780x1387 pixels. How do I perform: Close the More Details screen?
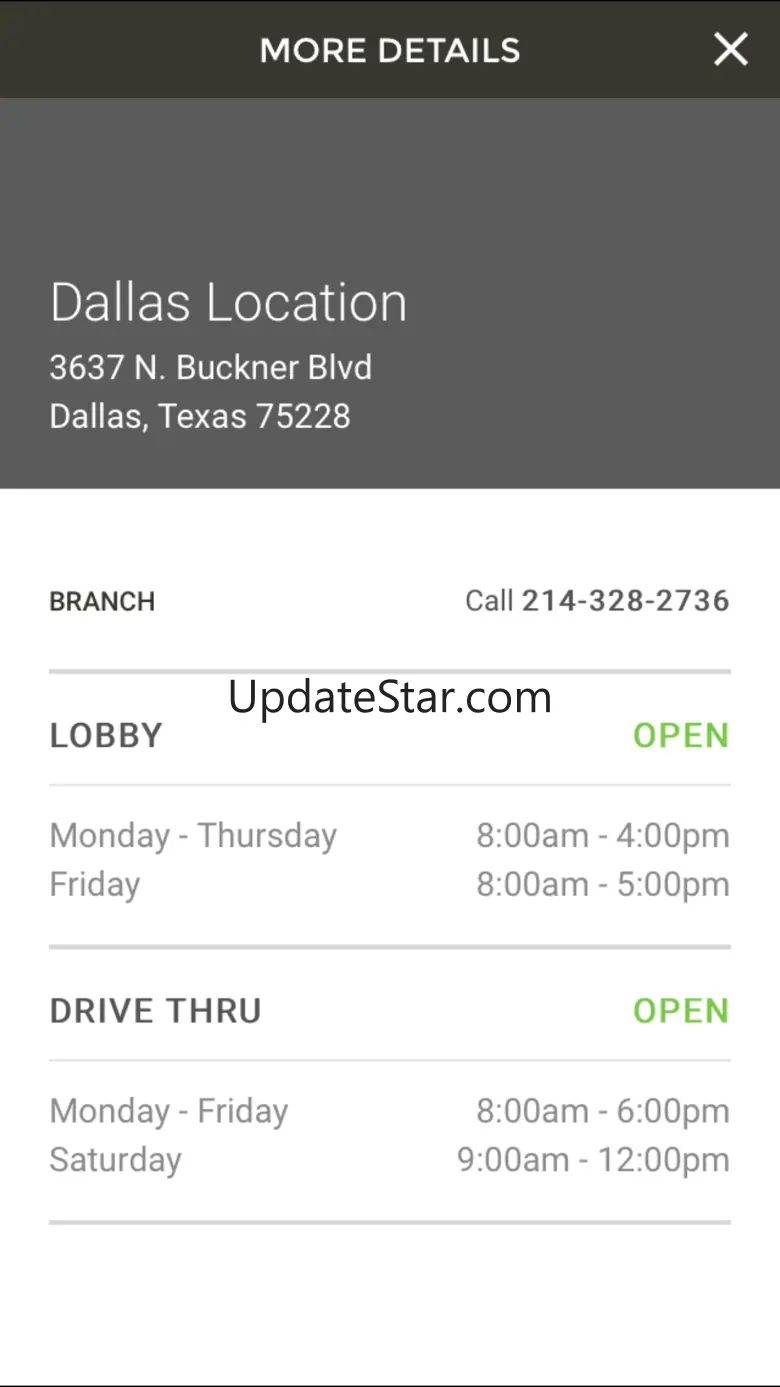[730, 49]
